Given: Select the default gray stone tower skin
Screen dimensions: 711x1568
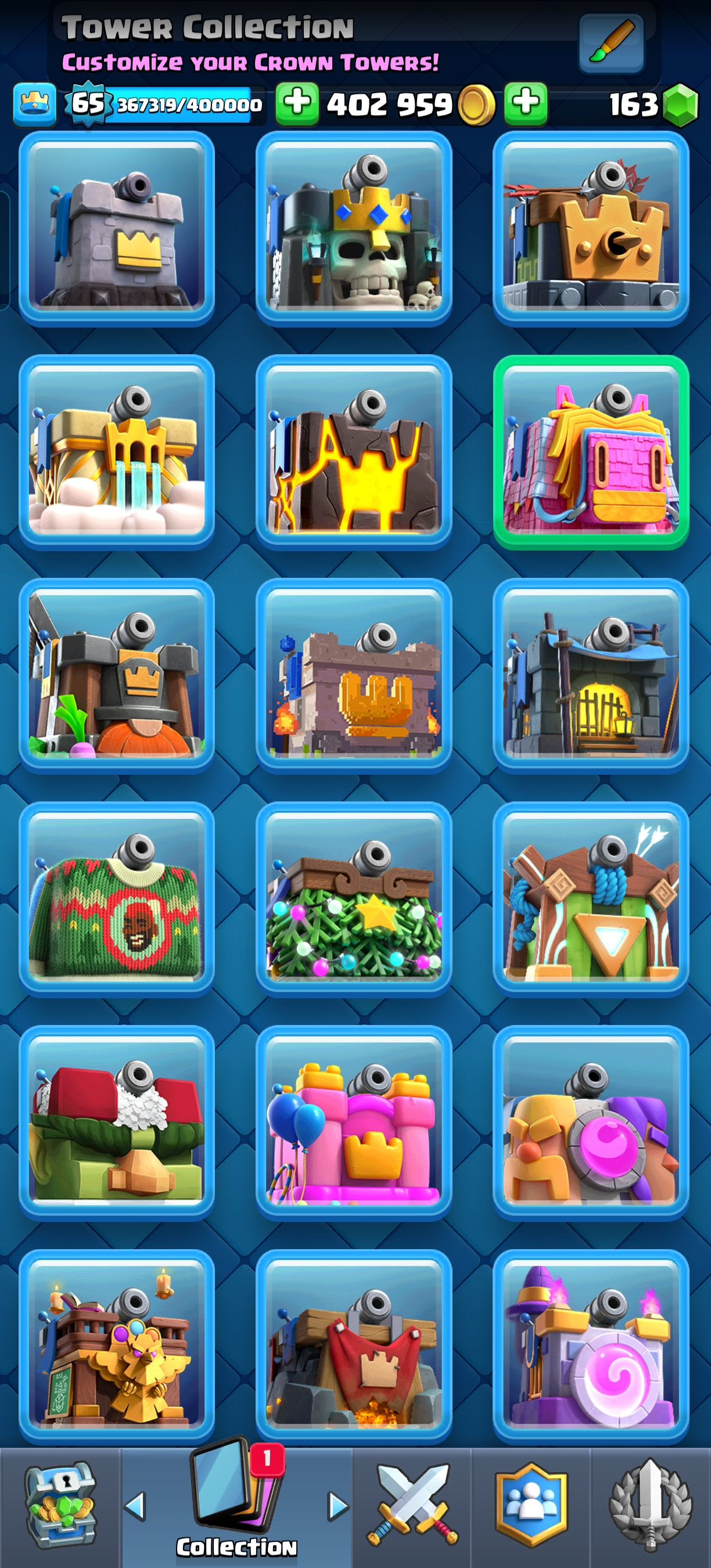Looking at the screenshot, I should 116,228.
